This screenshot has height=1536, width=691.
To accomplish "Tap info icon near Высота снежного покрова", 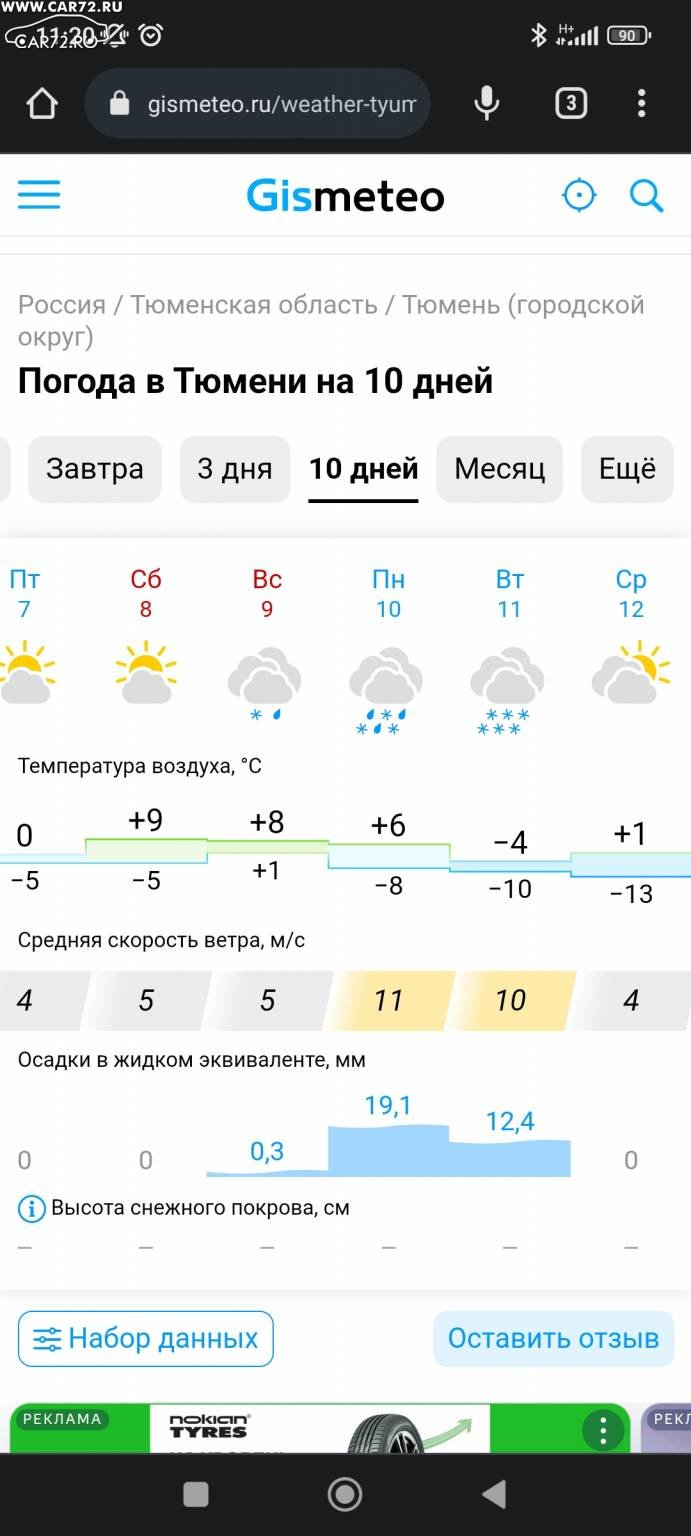I will pyautogui.click(x=32, y=1209).
